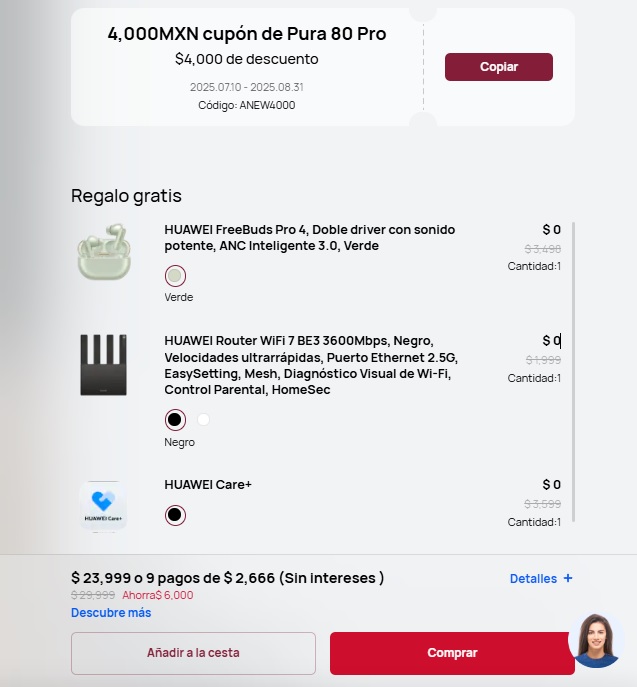The width and height of the screenshot is (637, 687).
Task: Select the black option for HUAWEI Care+
Action: point(175,515)
